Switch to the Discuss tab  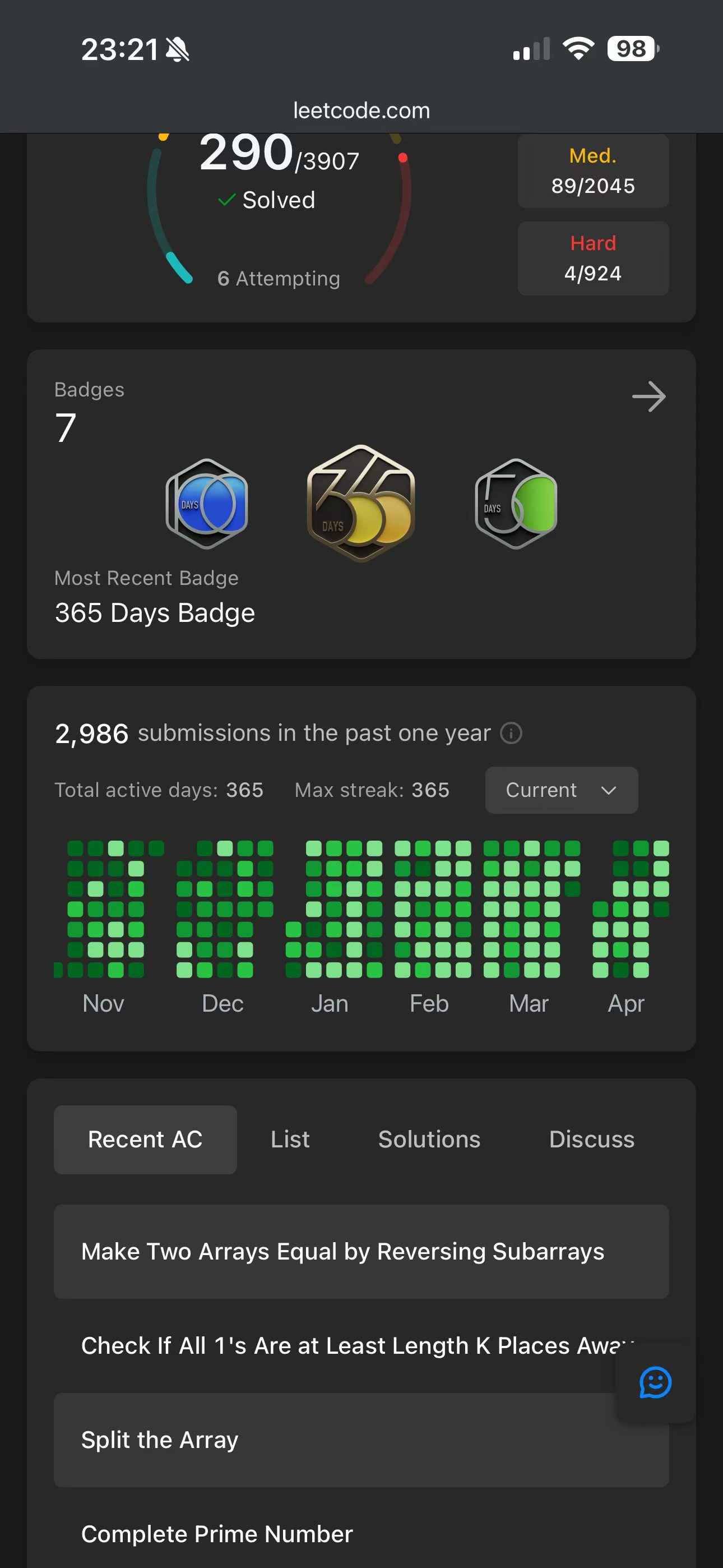coord(591,1140)
